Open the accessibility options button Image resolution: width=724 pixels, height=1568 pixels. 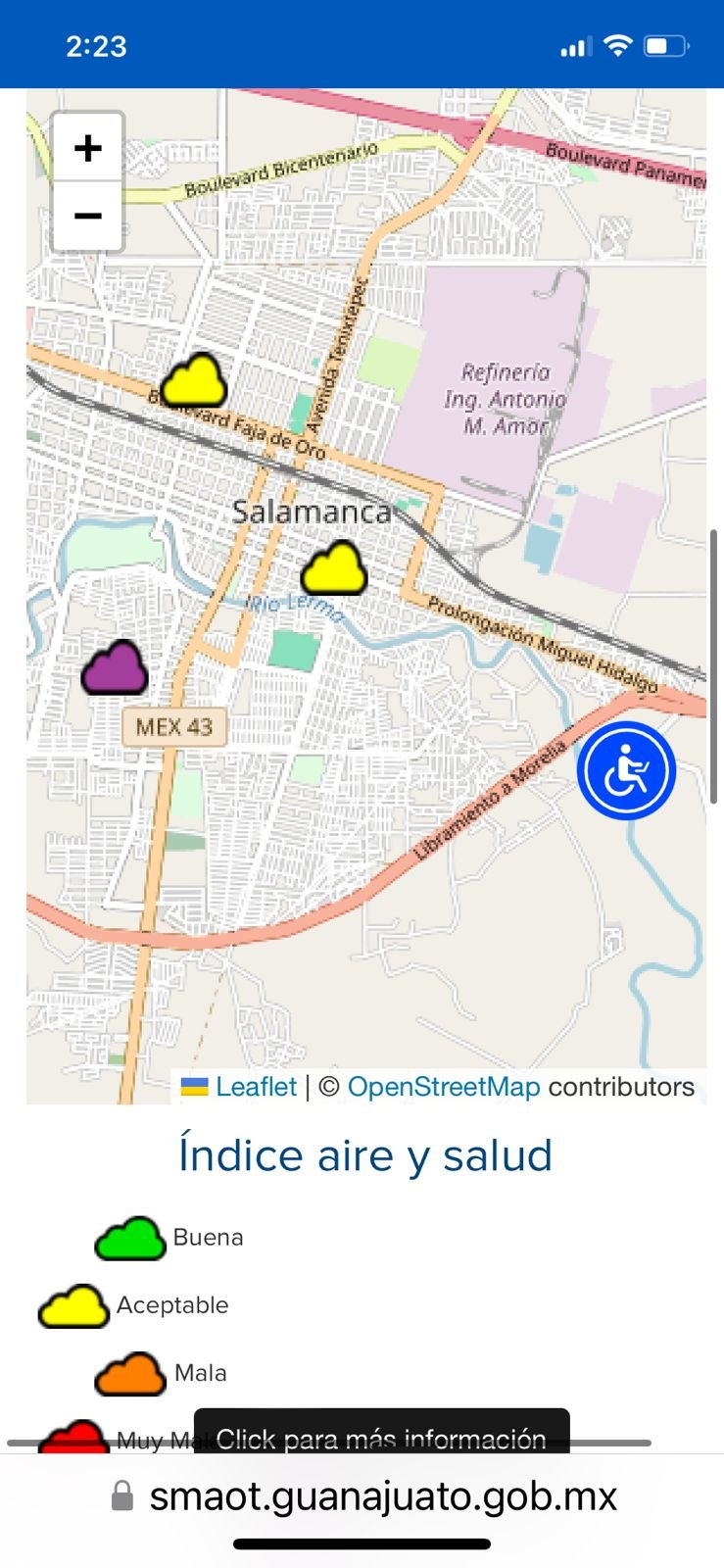[x=626, y=771]
